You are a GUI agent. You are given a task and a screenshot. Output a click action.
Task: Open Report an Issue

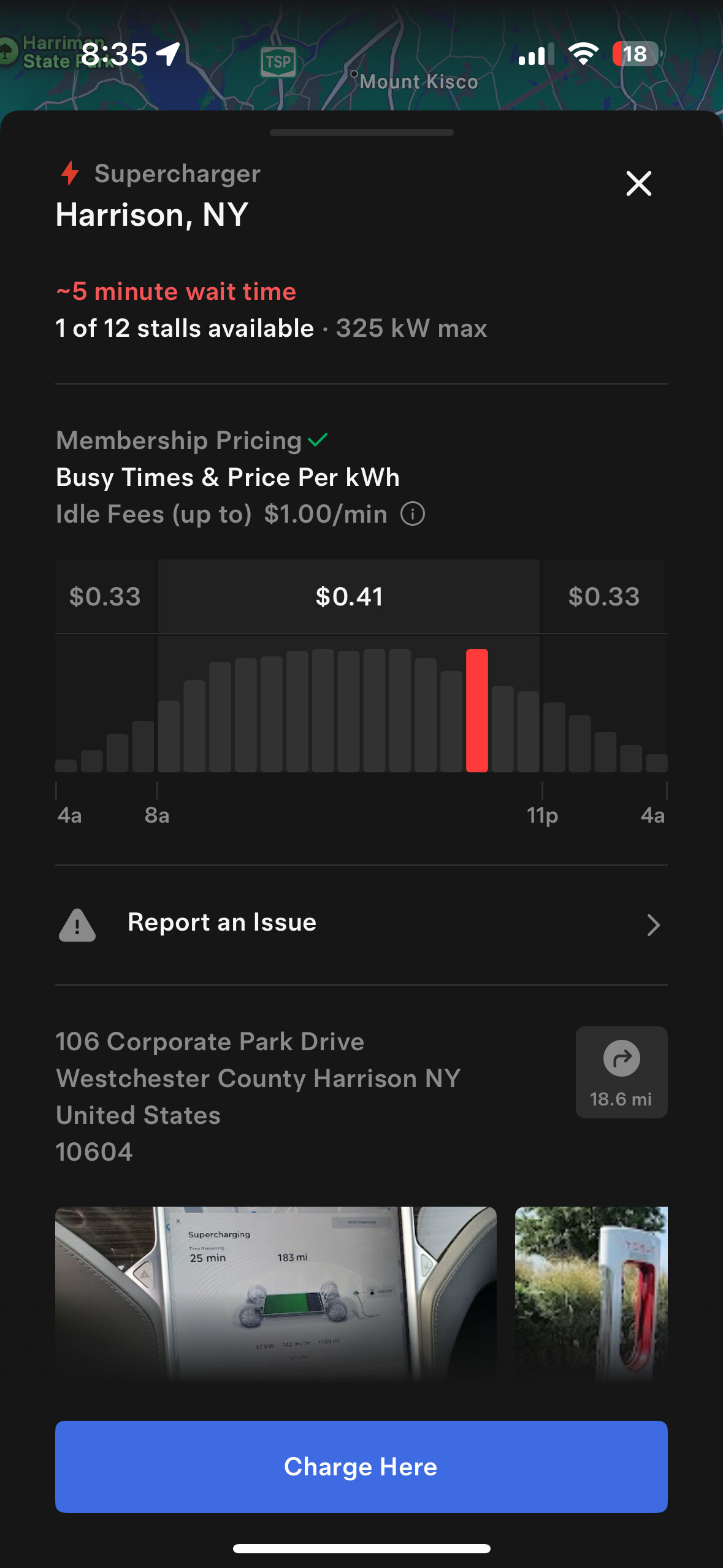coord(361,924)
